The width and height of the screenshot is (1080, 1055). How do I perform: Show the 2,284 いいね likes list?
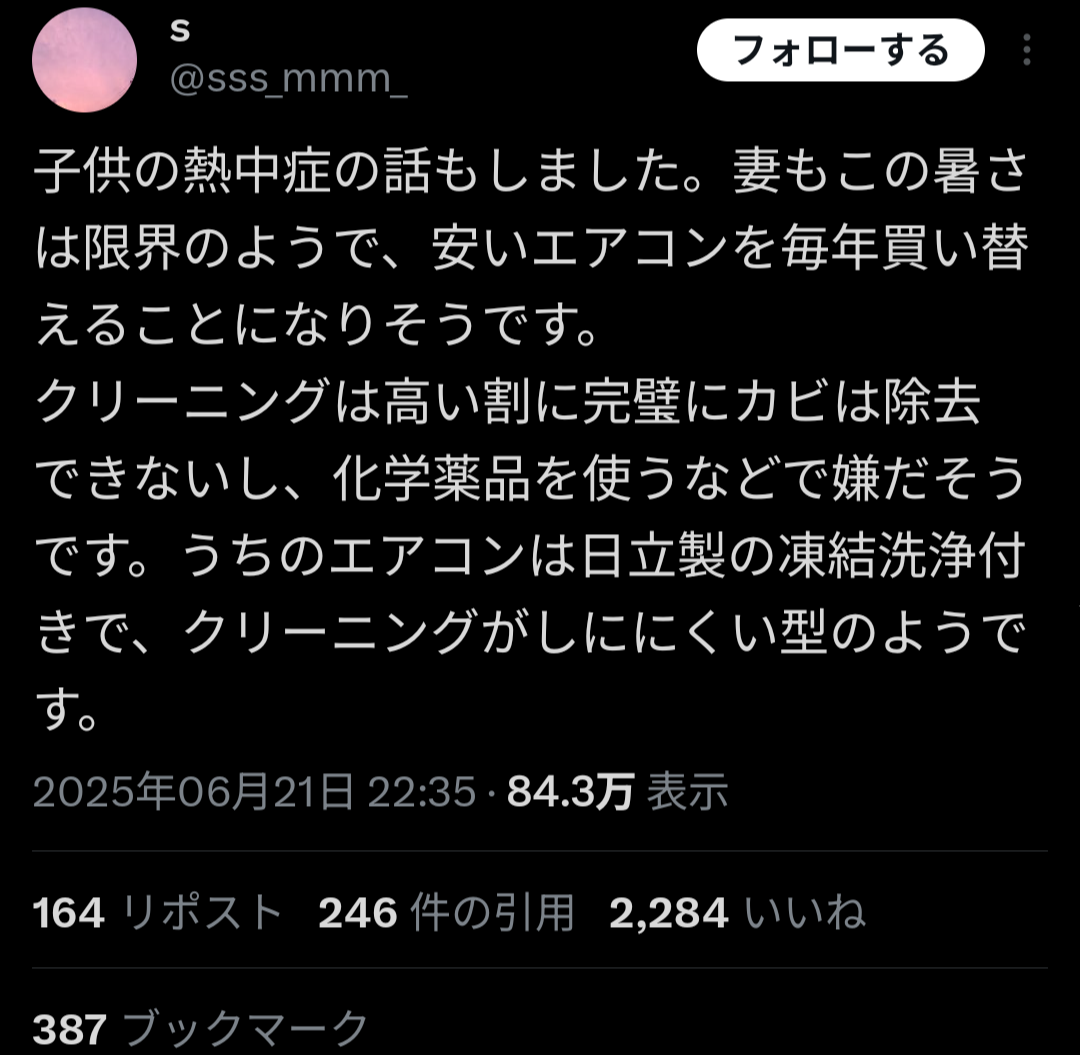[x=737, y=913]
